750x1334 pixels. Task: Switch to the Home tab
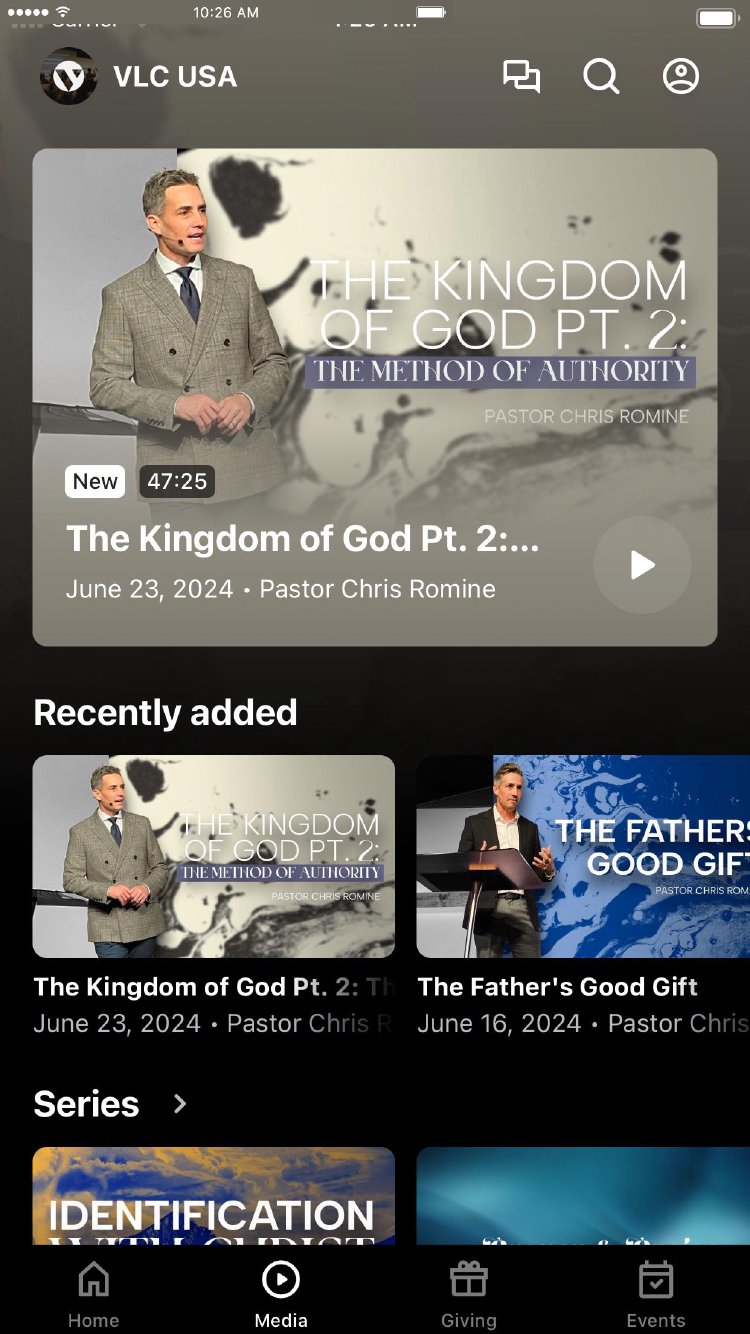94,1294
